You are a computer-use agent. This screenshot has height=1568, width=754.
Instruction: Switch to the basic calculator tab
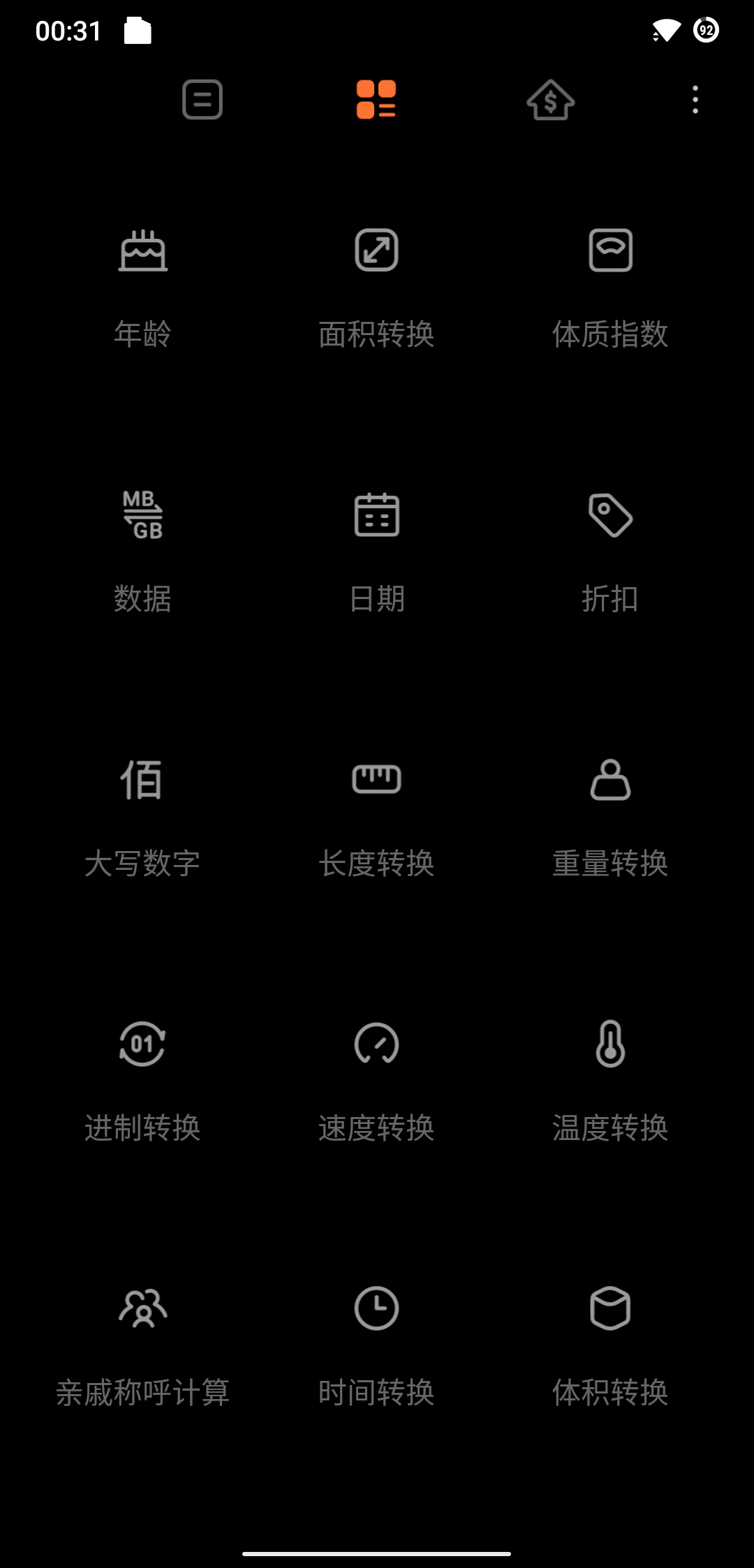point(202,99)
